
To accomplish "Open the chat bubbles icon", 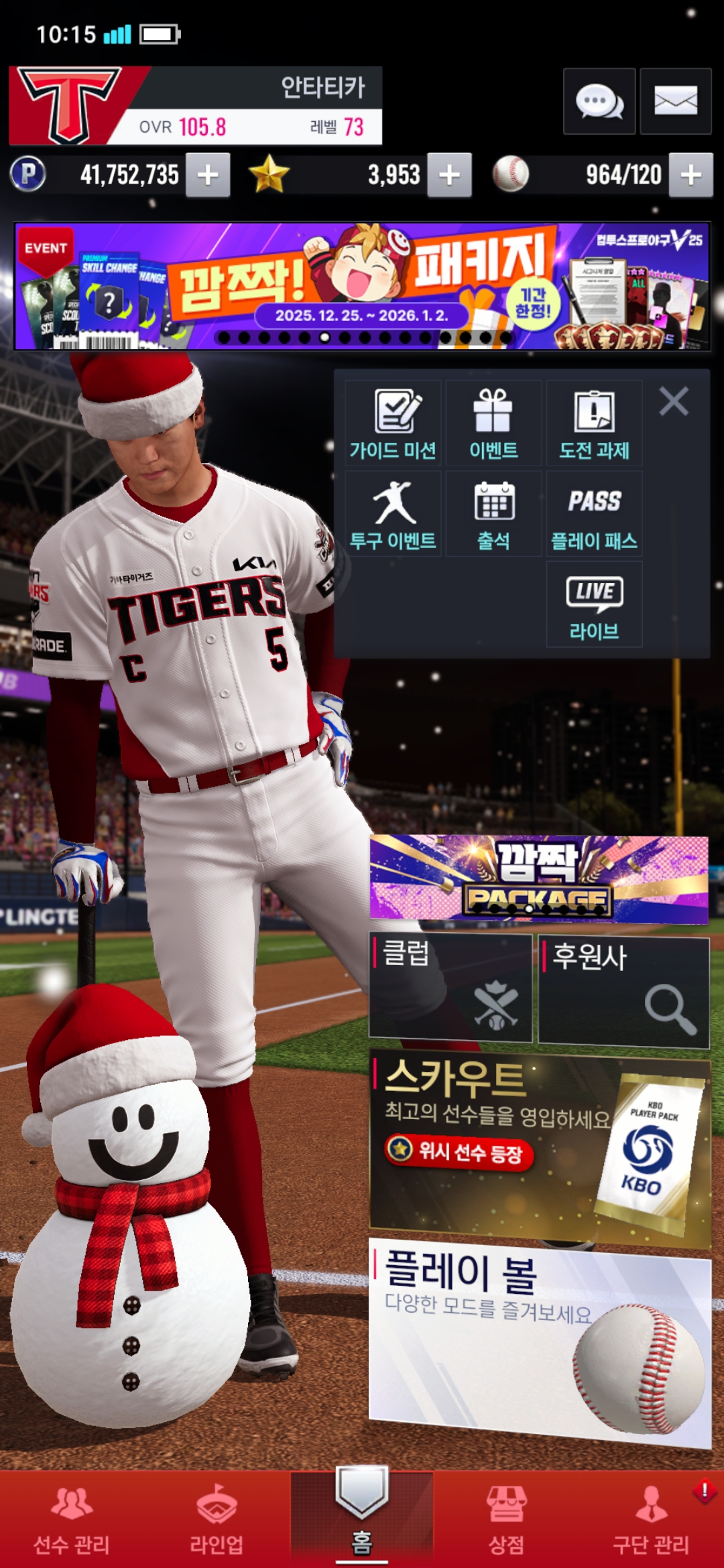I will click(599, 101).
